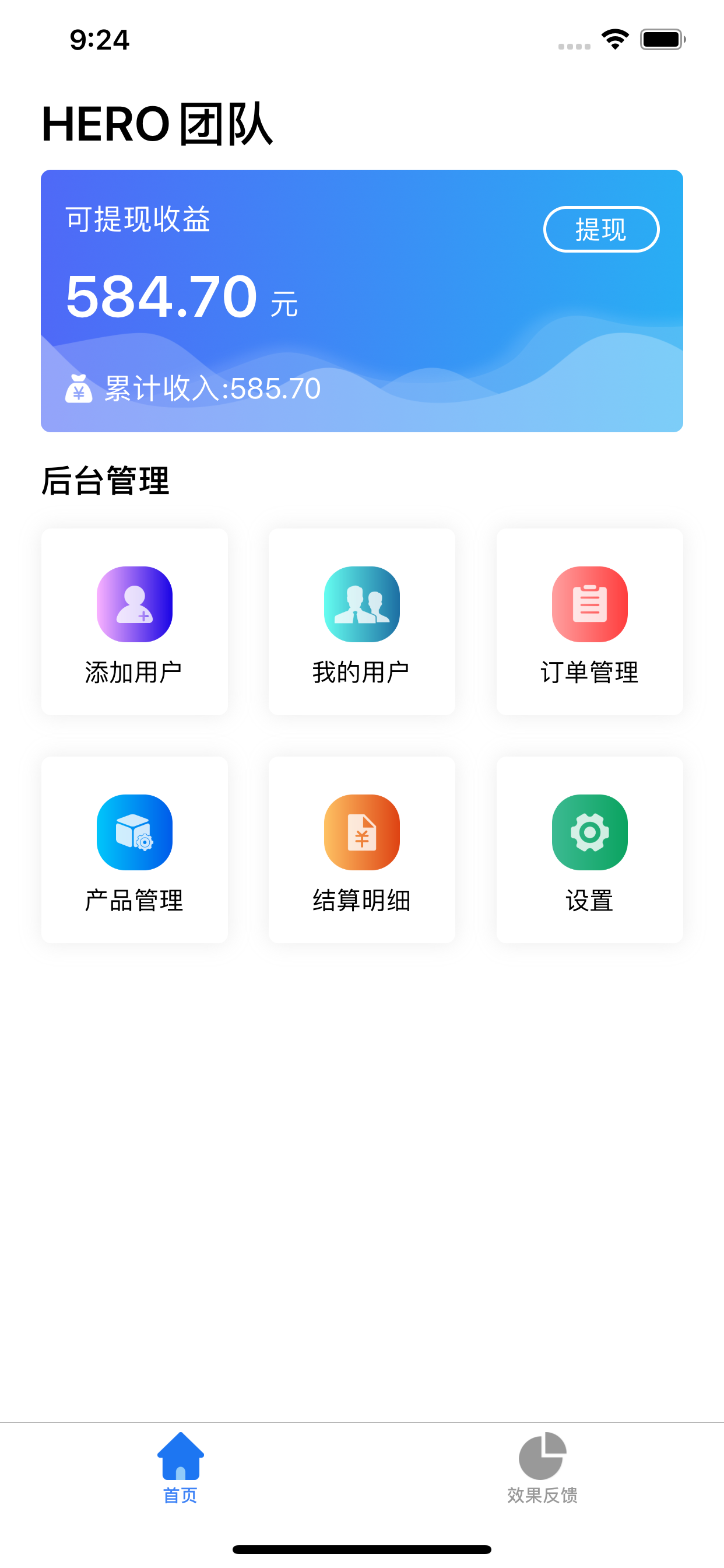Viewport: 724px width, 1568px height.
Task: Click the 结算明细 invoice icon
Action: tap(361, 832)
